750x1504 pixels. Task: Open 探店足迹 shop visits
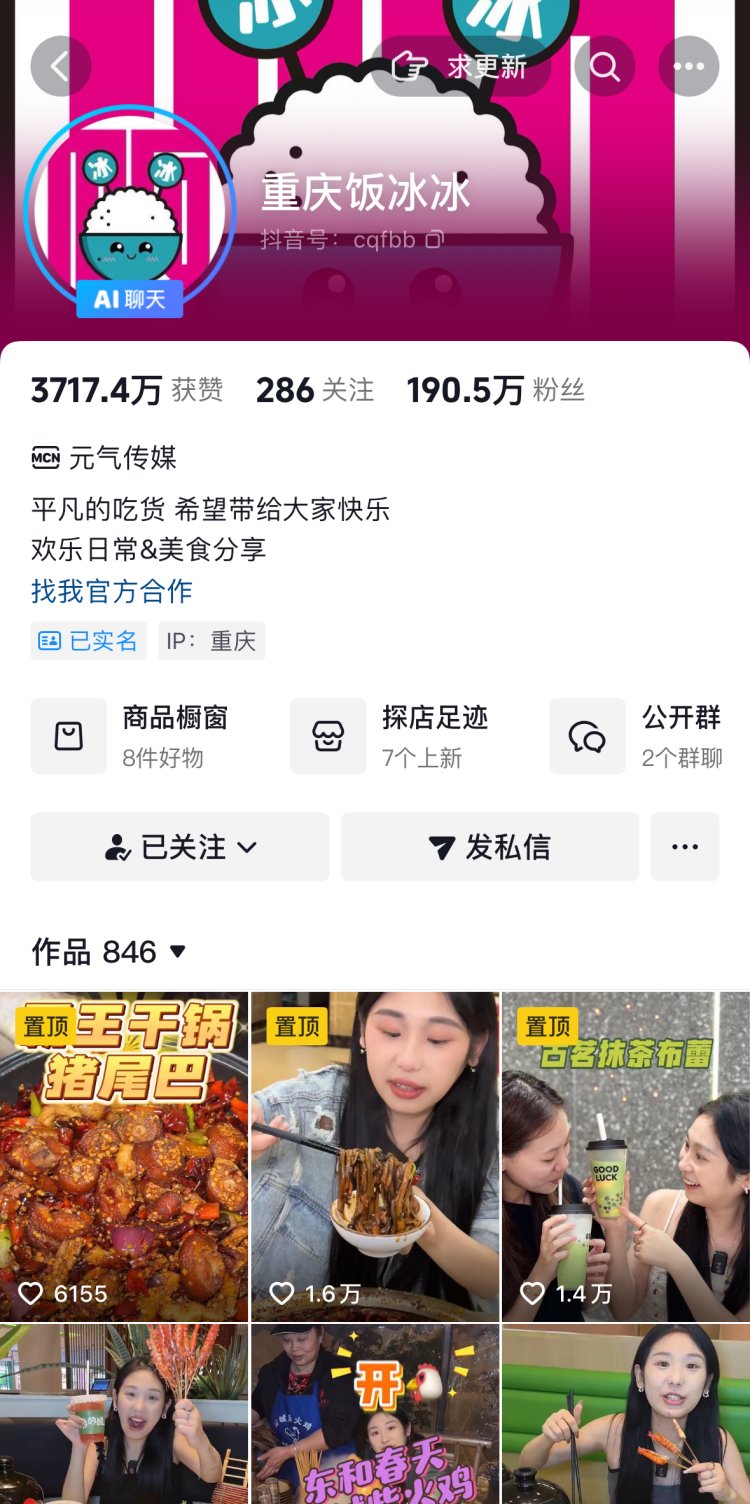pos(400,736)
